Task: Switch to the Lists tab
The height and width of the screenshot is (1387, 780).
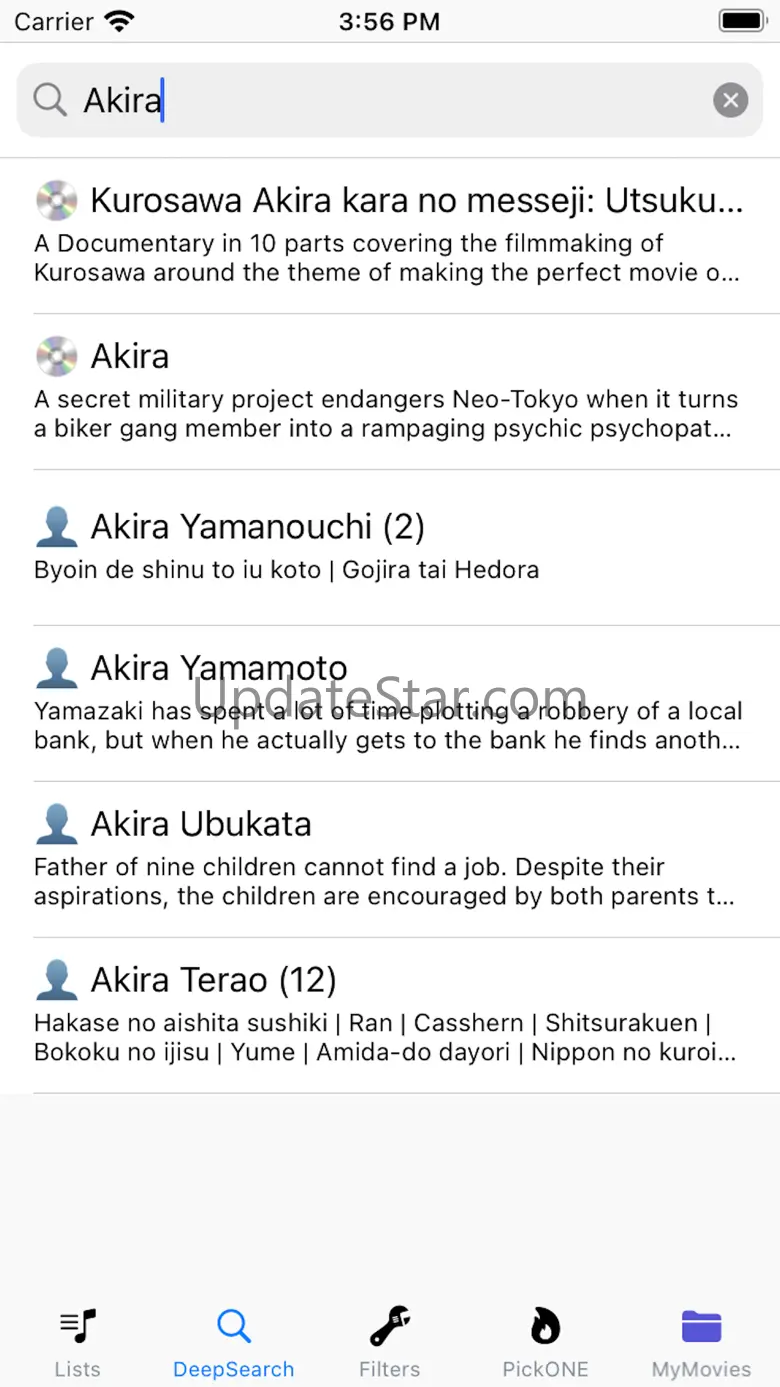Action: [x=78, y=1343]
